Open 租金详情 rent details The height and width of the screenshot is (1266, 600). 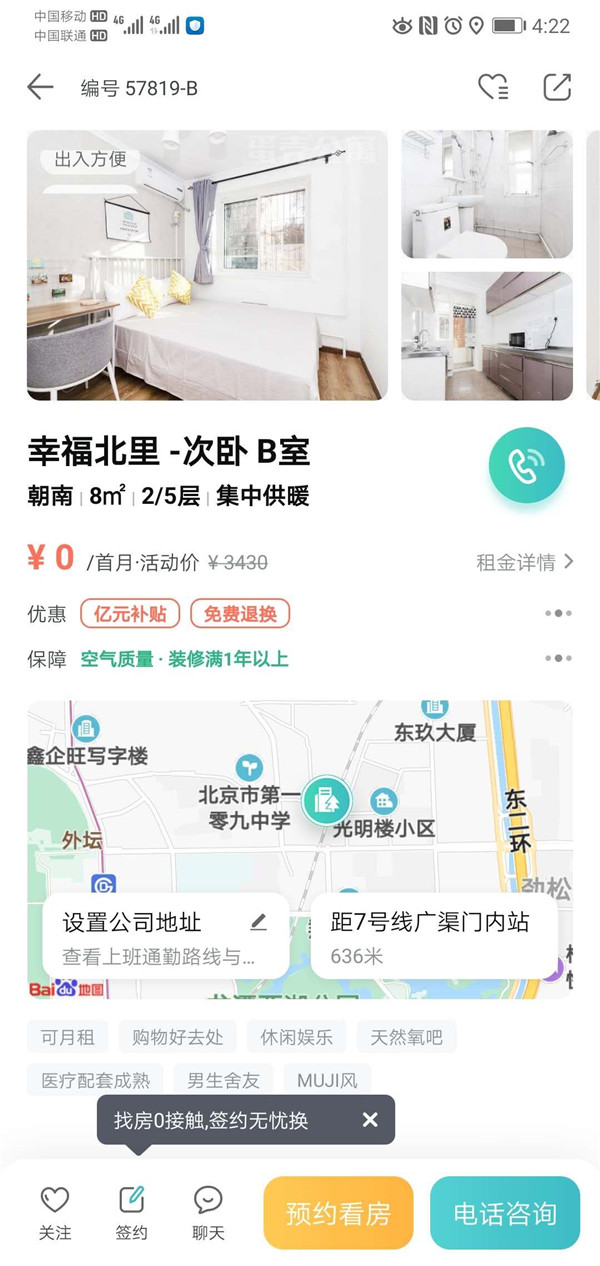coord(524,562)
